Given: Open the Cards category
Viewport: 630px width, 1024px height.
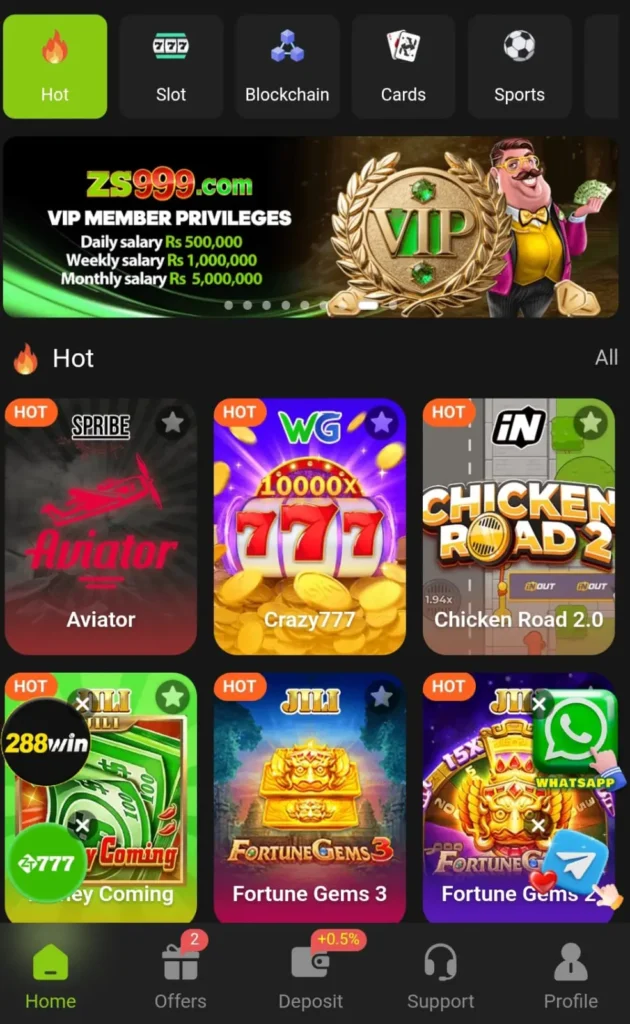Looking at the screenshot, I should pos(403,67).
